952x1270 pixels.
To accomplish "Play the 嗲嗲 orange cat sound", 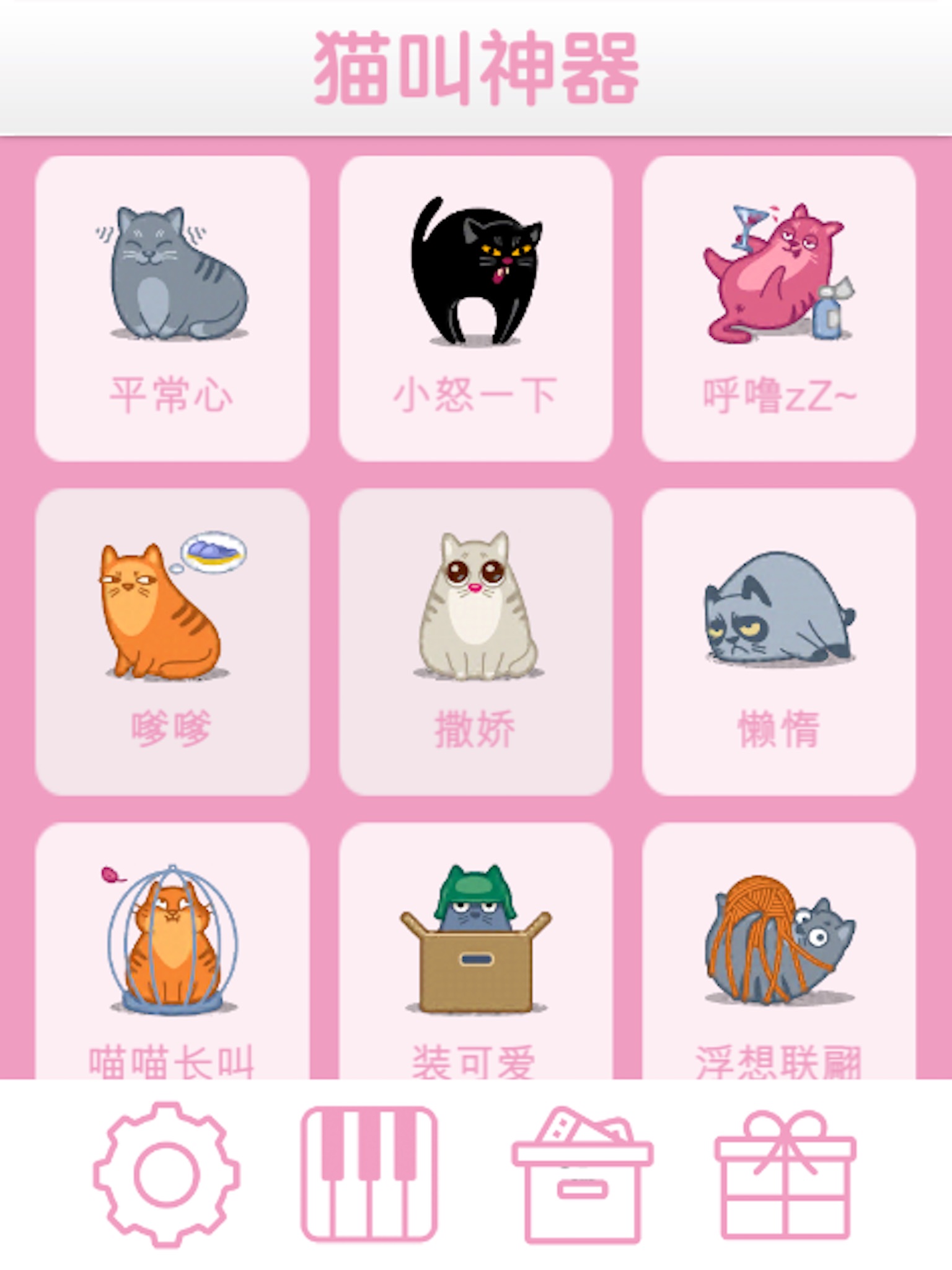I will point(172,642).
